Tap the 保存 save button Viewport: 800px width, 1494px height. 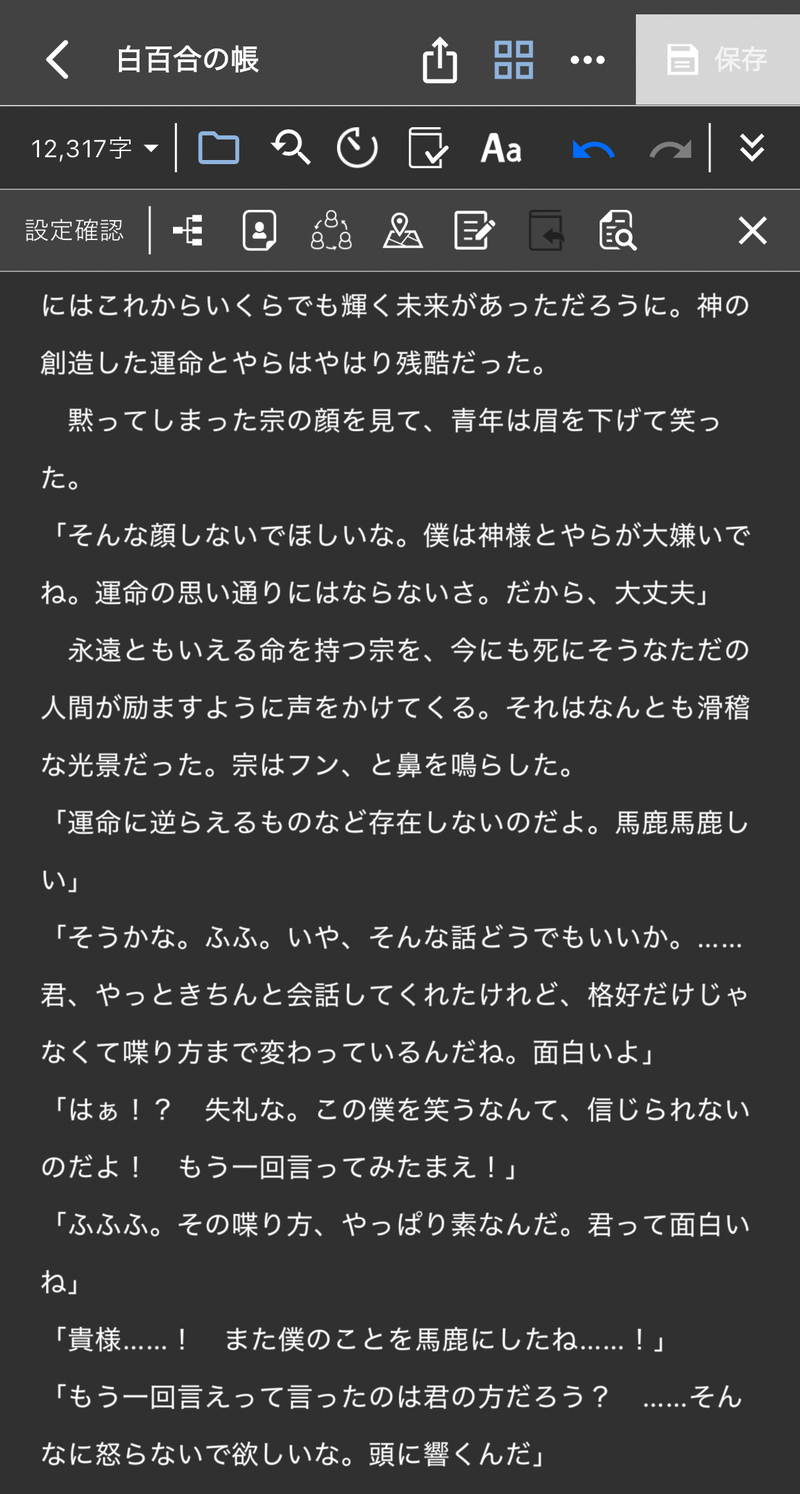717,60
